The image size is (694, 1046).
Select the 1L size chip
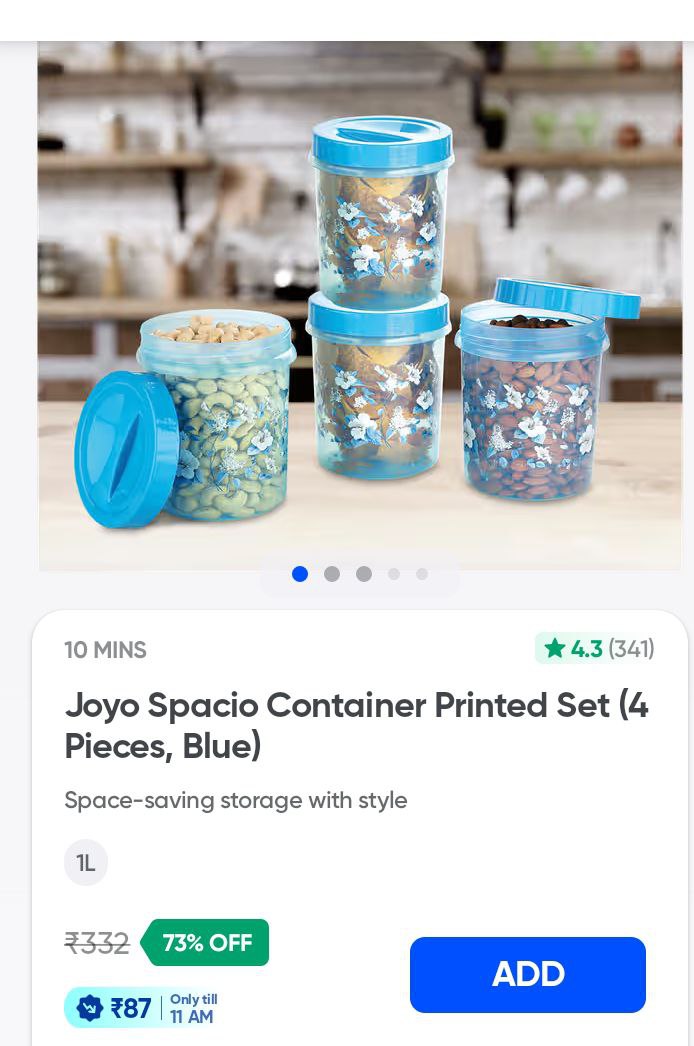coord(86,862)
